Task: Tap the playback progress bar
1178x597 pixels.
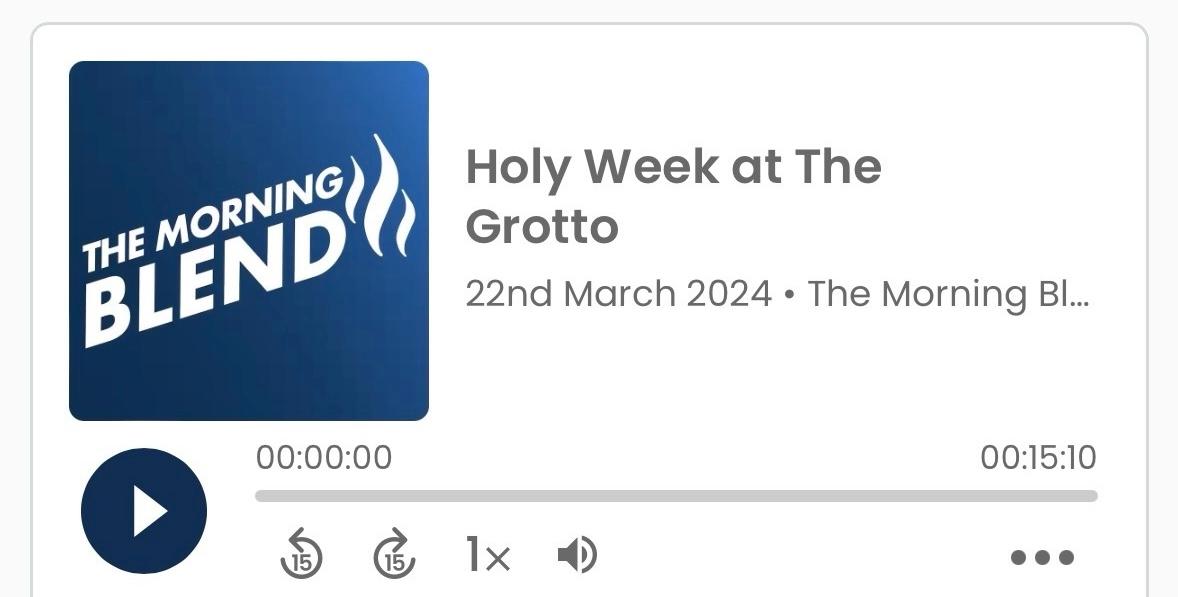Action: click(x=676, y=496)
